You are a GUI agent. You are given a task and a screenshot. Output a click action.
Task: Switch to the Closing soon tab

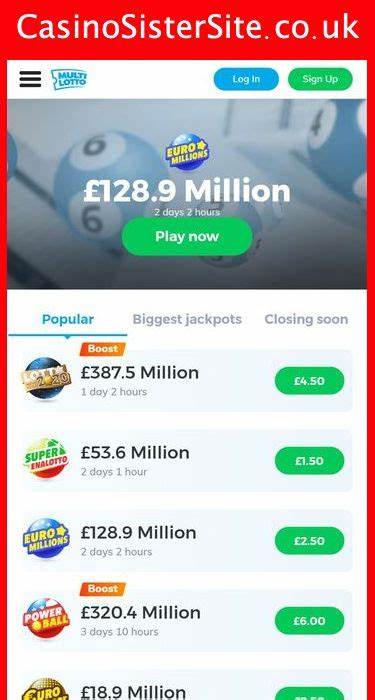(x=306, y=319)
